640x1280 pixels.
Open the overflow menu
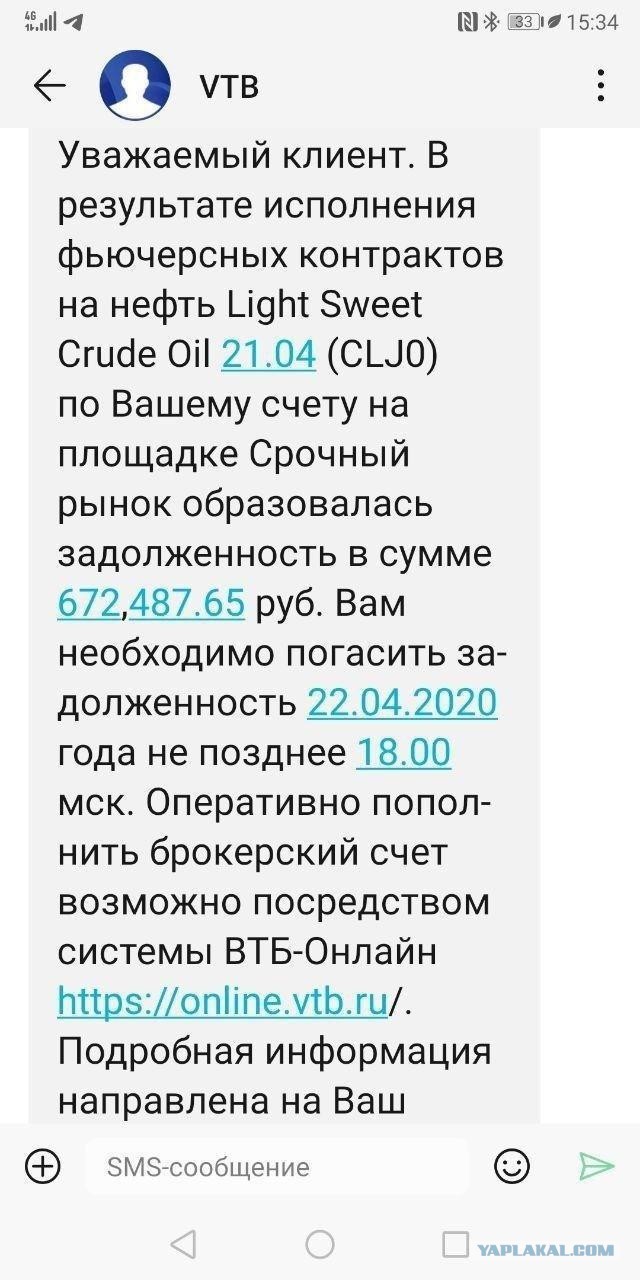(x=600, y=86)
